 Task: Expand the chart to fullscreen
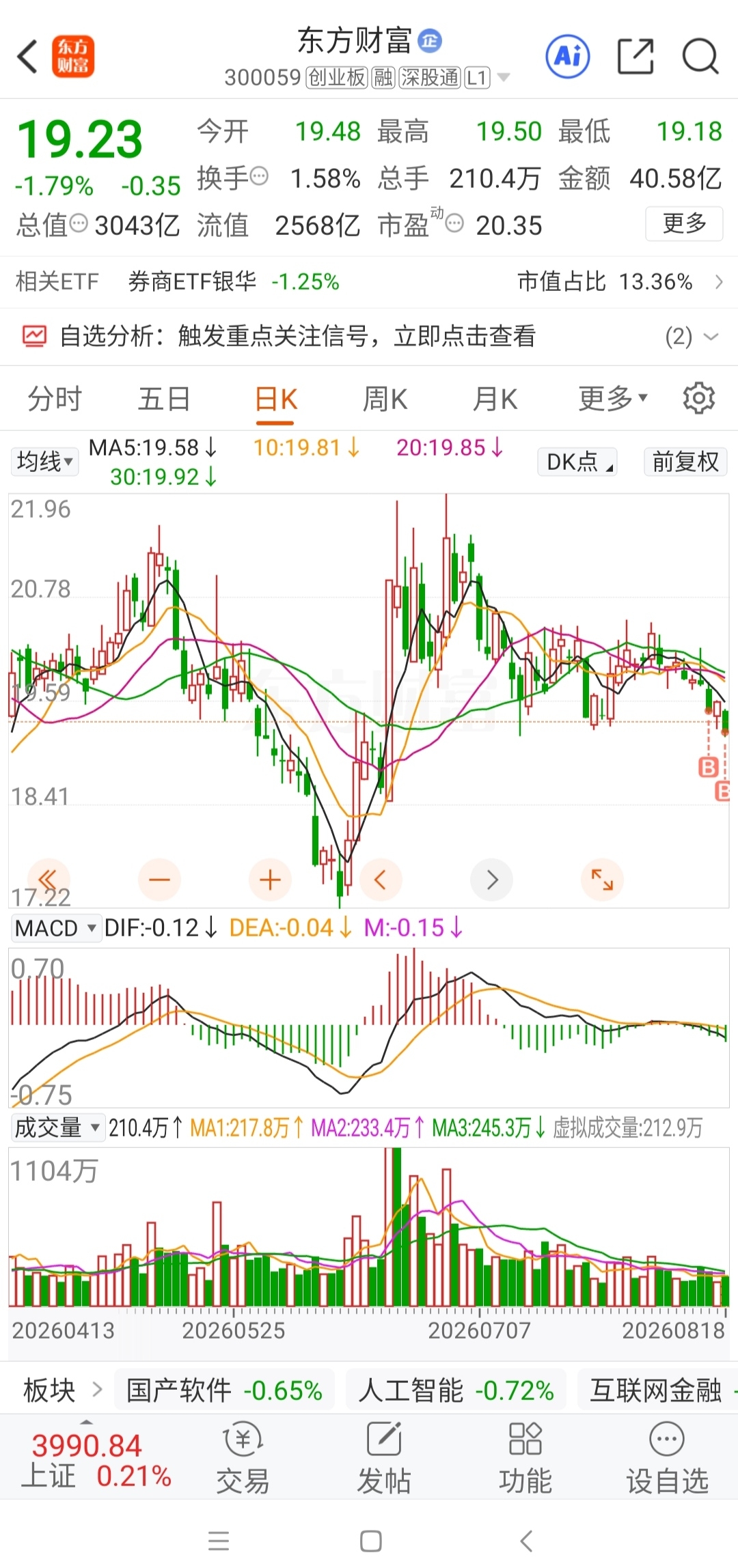tap(602, 880)
